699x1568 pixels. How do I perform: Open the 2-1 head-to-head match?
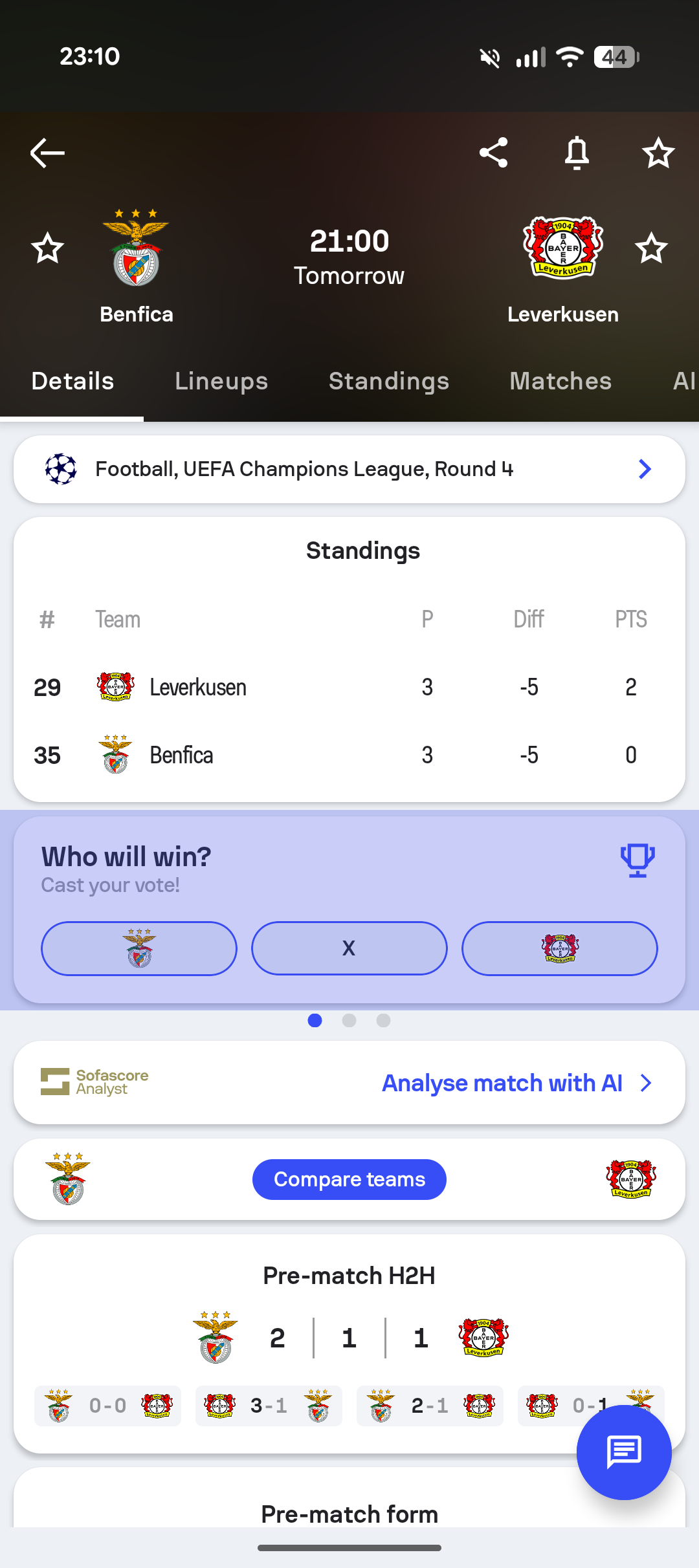pyautogui.click(x=430, y=1405)
